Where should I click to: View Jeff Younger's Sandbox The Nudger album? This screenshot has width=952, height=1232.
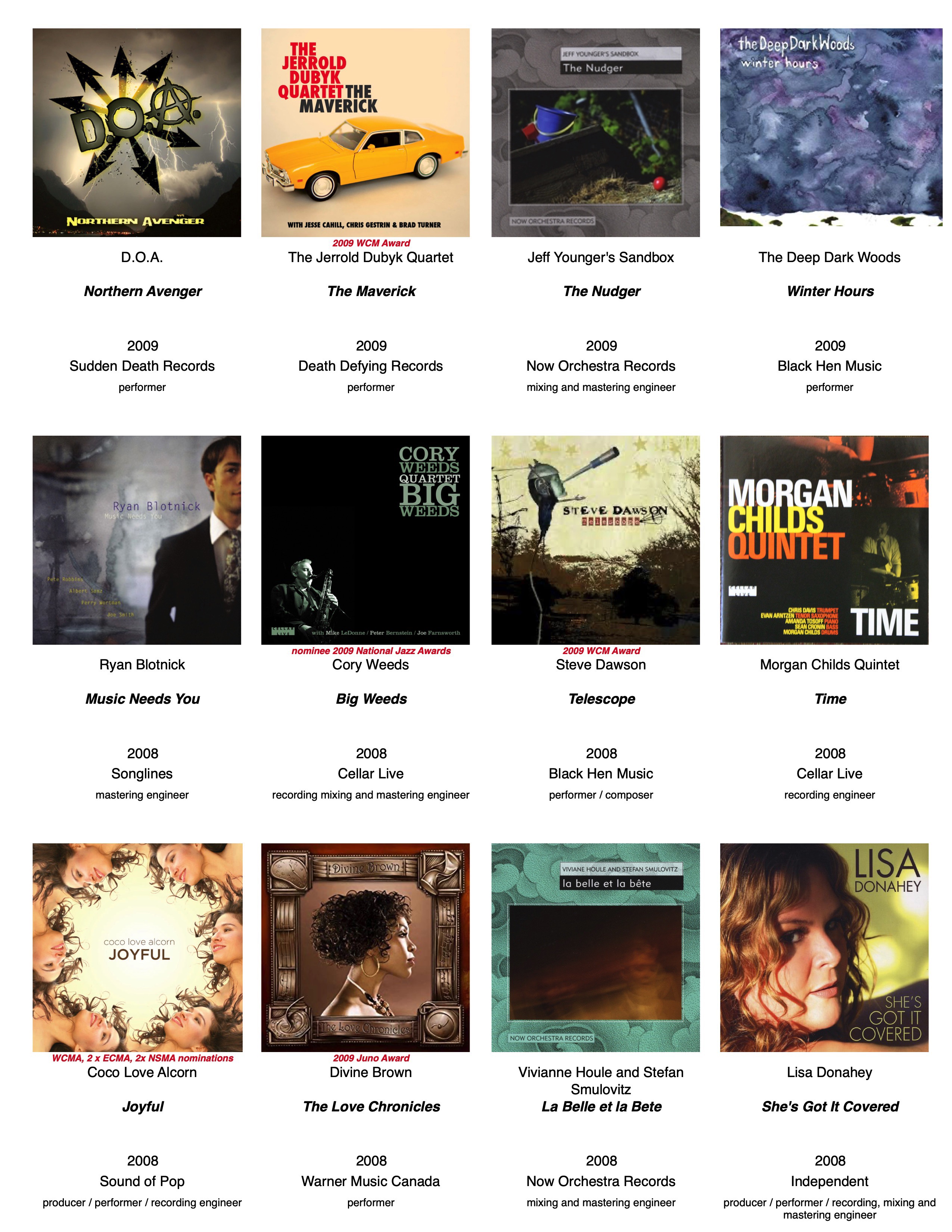pyautogui.click(x=595, y=133)
